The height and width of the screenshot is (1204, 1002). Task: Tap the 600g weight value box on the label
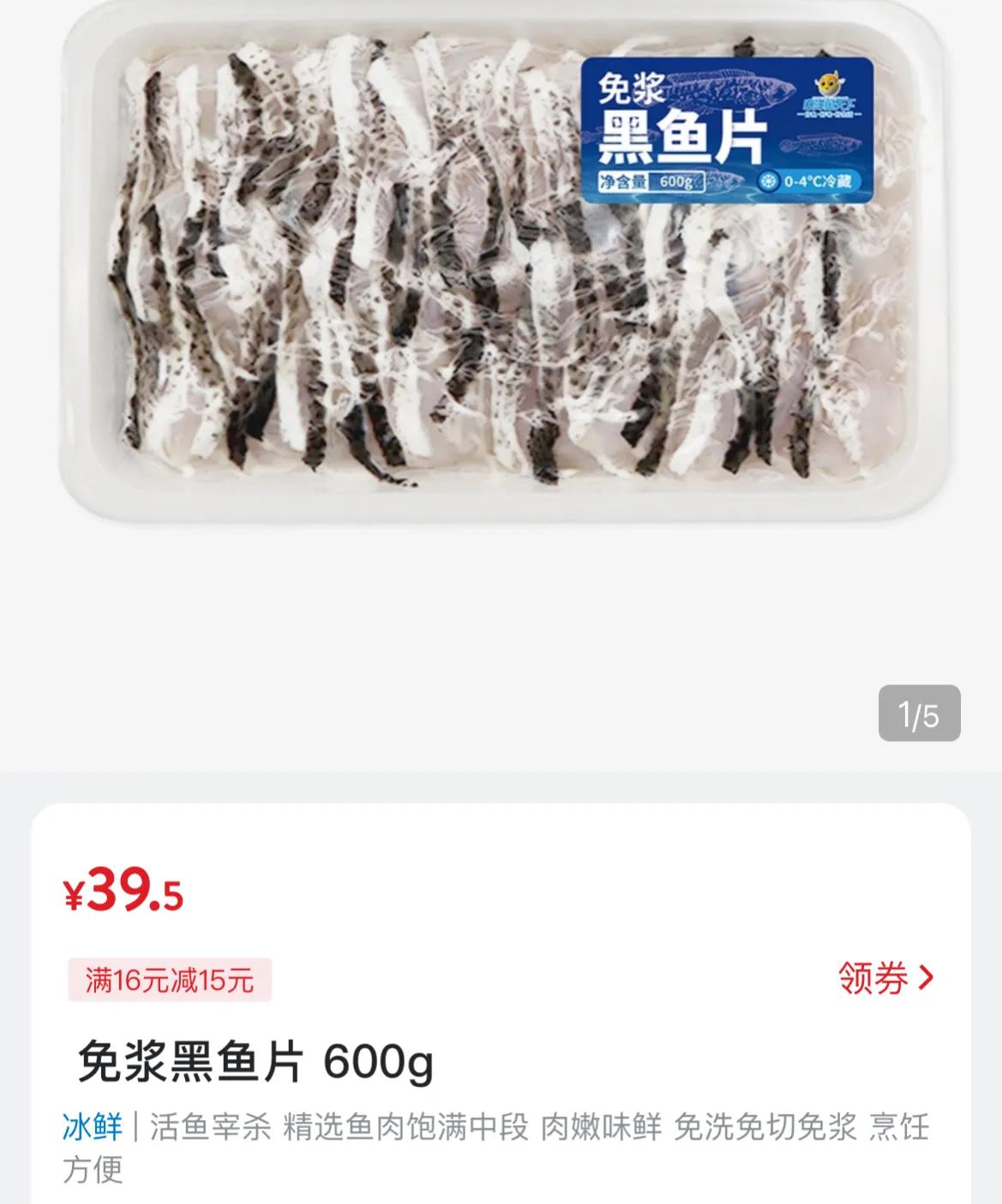tap(678, 181)
